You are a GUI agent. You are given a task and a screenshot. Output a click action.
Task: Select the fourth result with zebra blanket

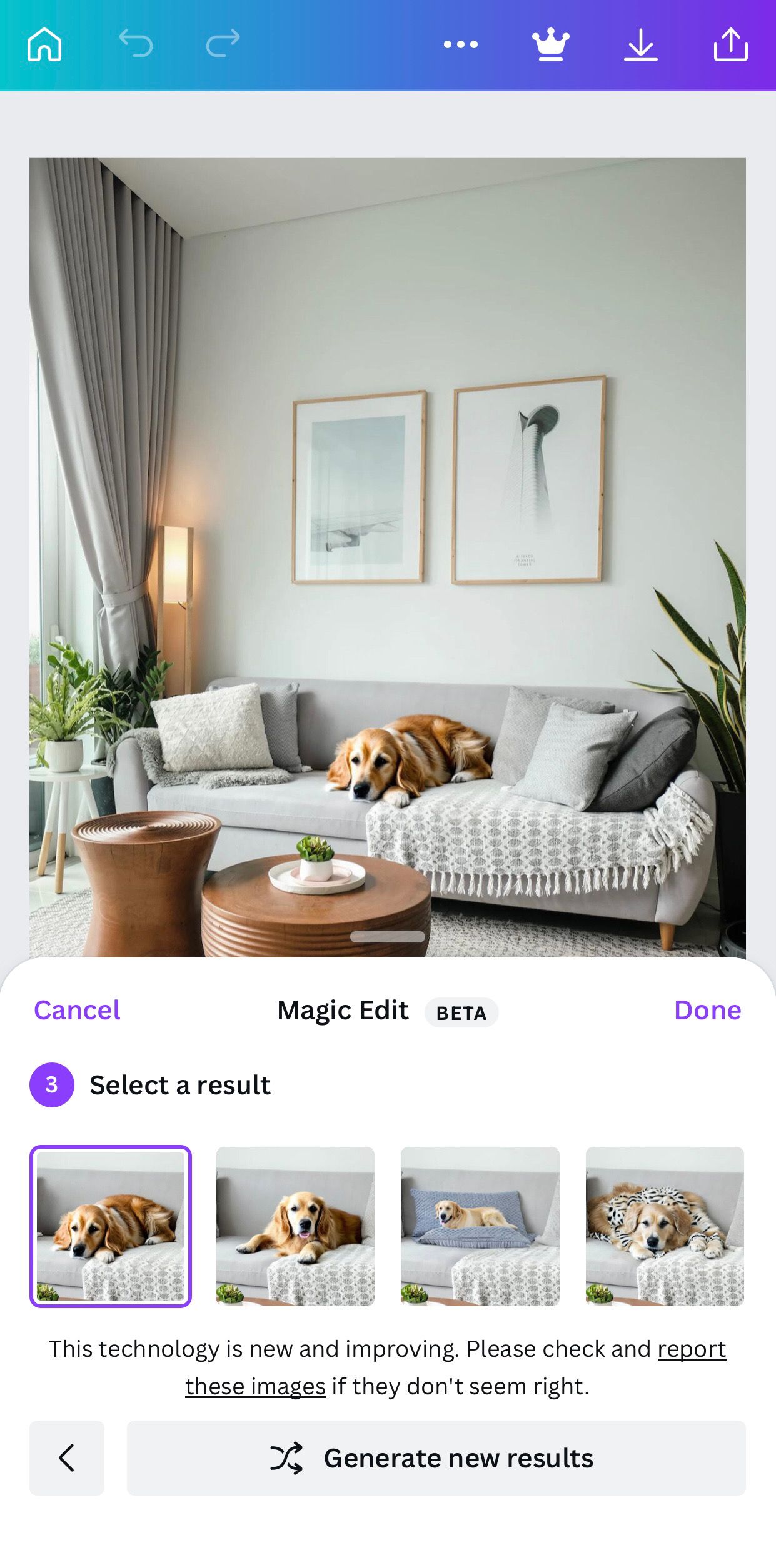665,1227
